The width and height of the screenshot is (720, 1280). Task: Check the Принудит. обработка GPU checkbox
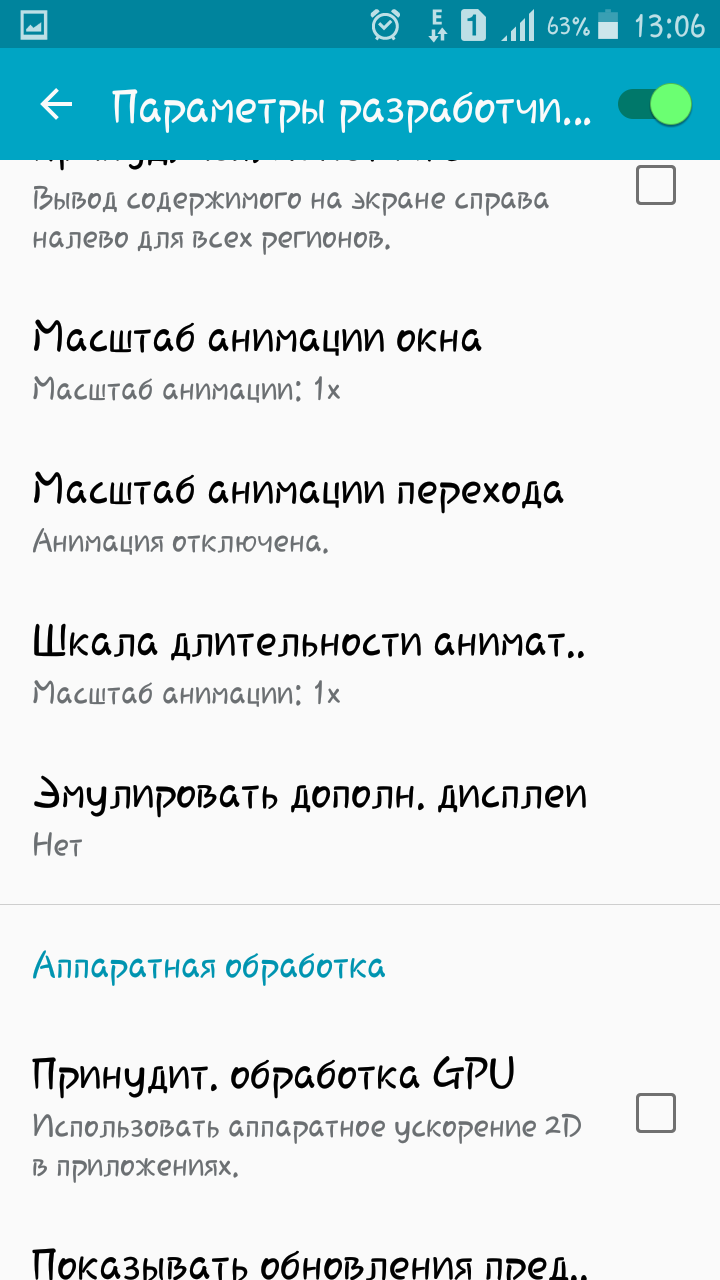[x=656, y=1113]
